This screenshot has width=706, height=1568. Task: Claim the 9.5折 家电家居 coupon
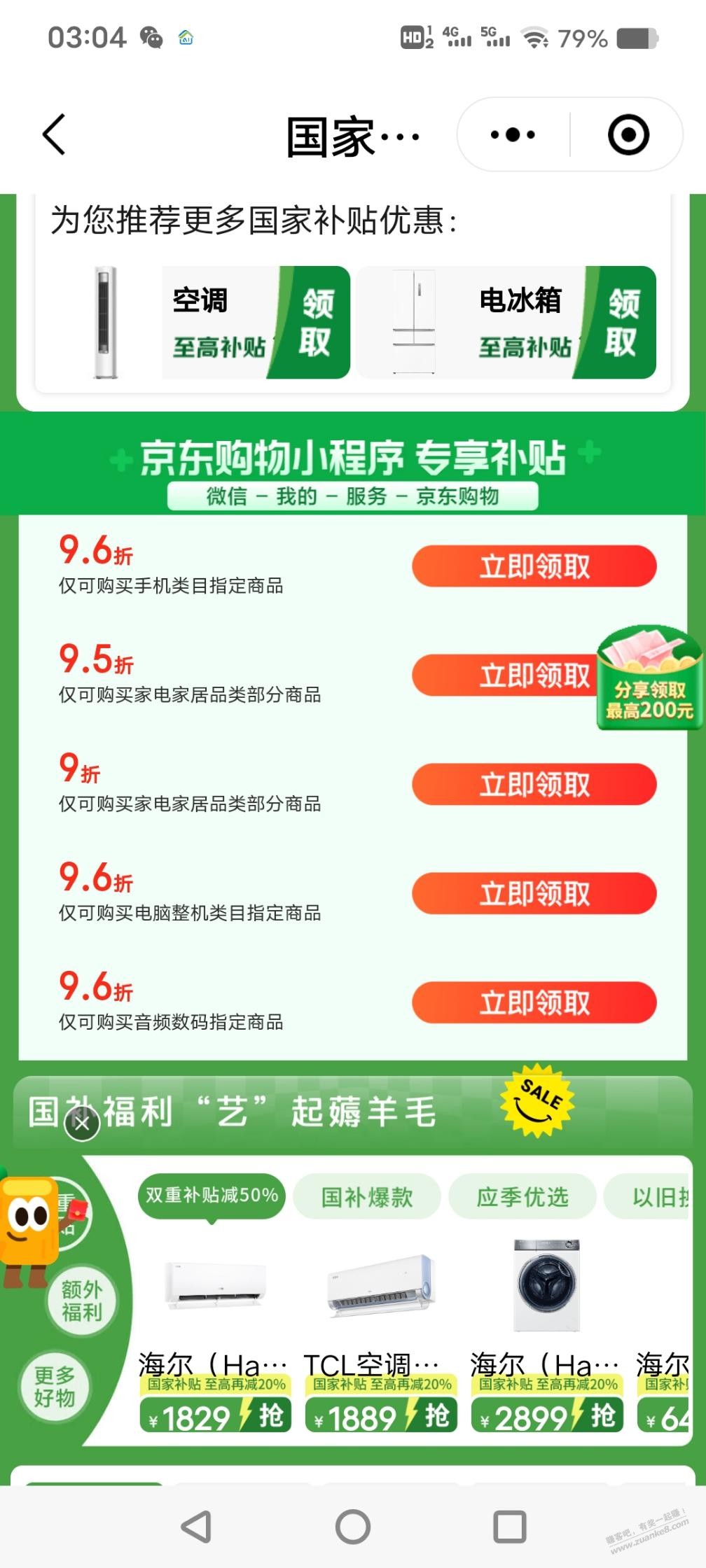(504, 675)
